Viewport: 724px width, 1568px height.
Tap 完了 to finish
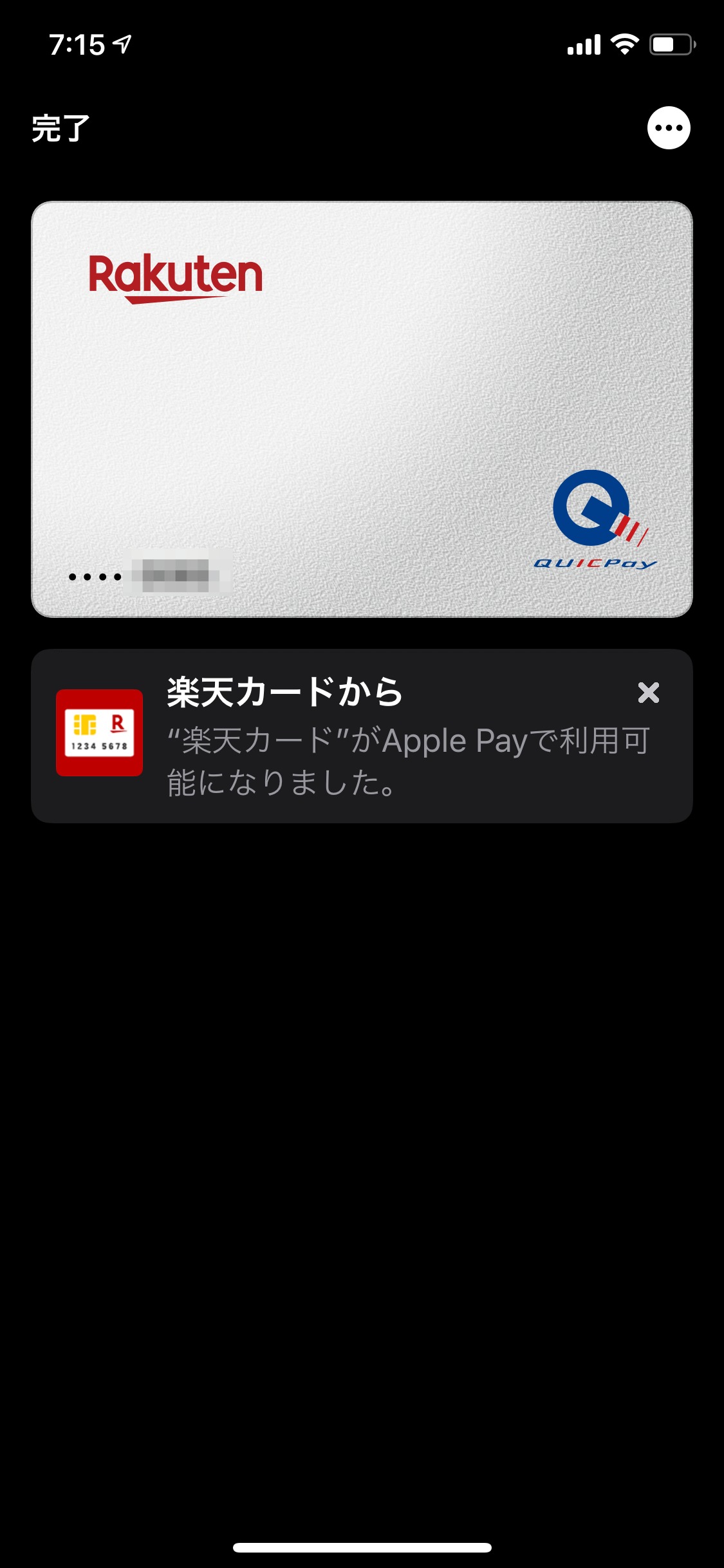60,128
